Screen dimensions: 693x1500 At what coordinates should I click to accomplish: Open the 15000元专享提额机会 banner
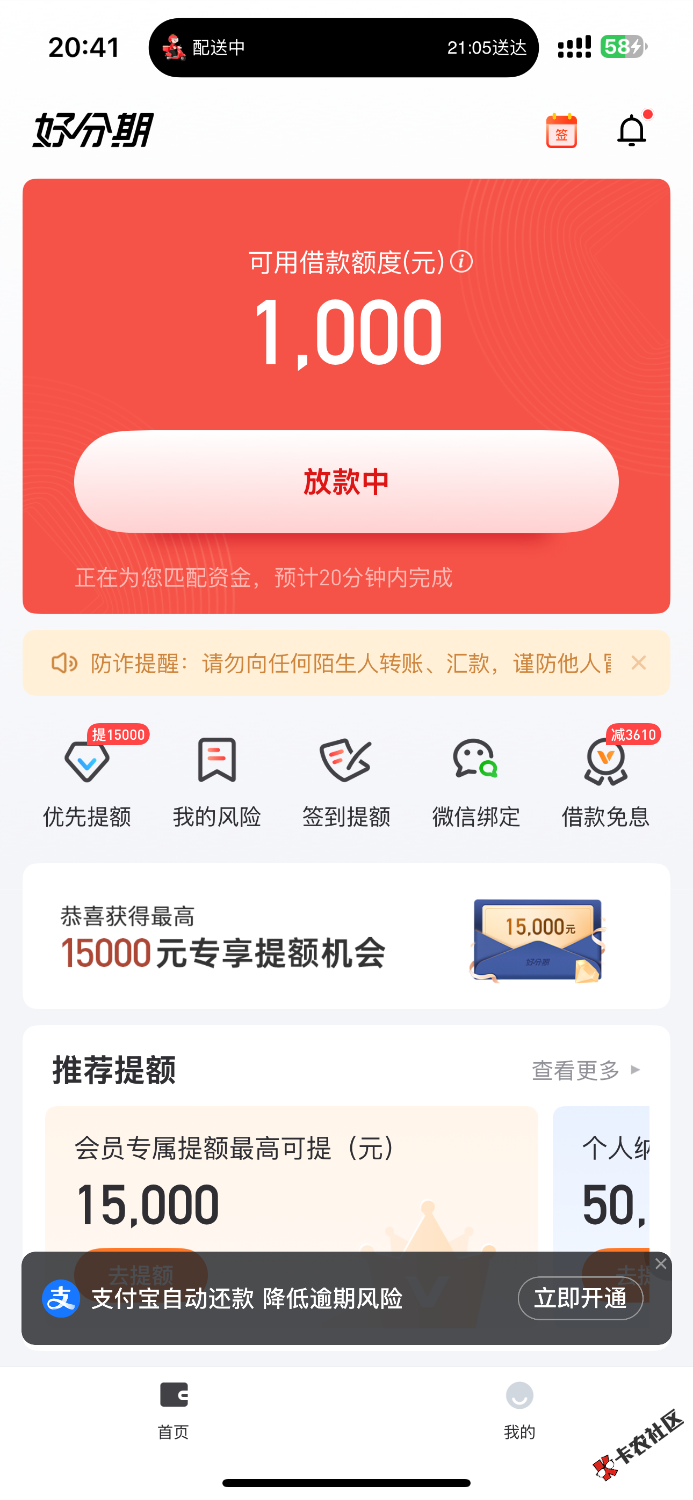346,936
